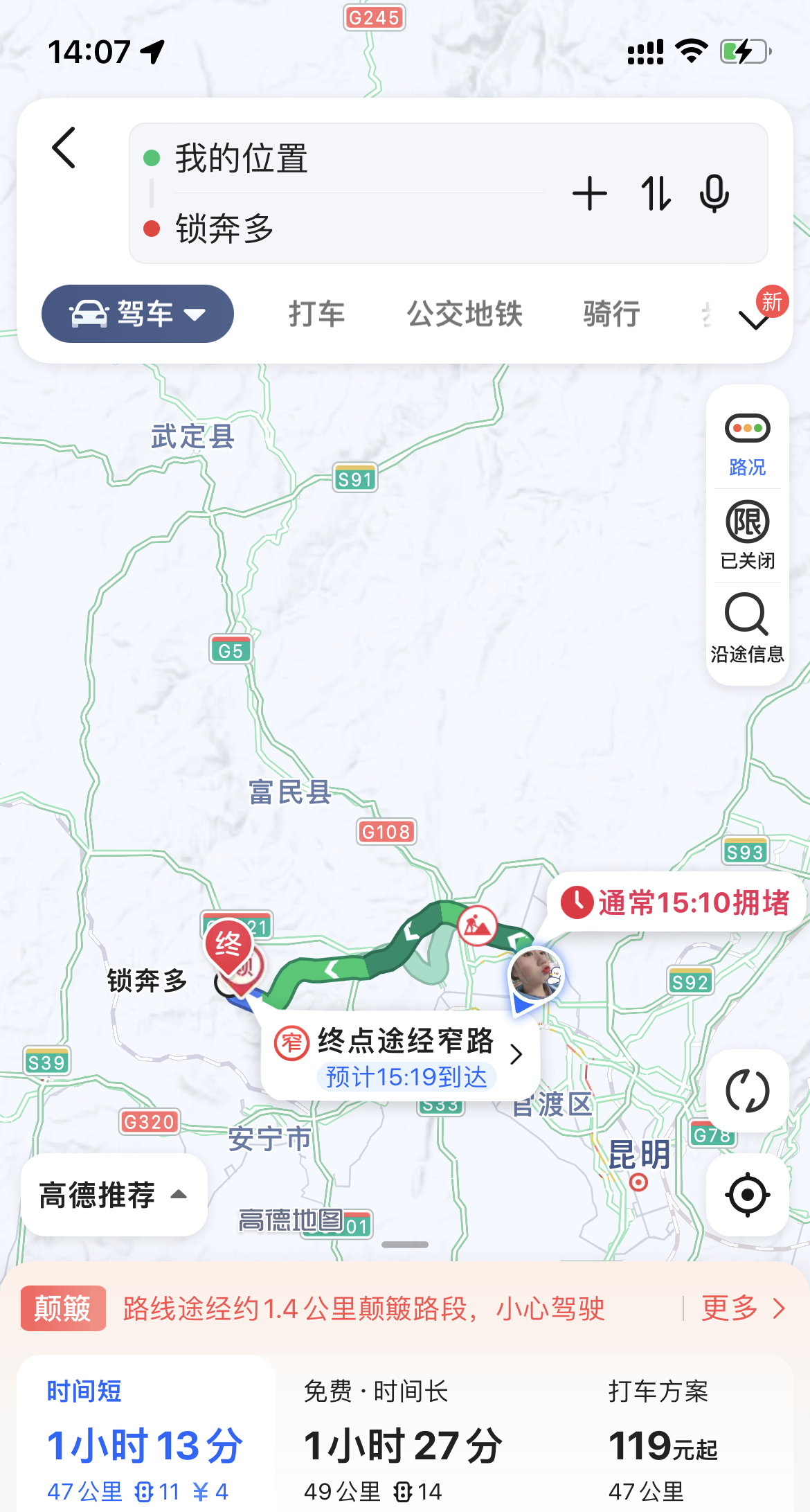This screenshot has width=810, height=1512.
Task: Activate voice input microphone
Action: tap(714, 193)
